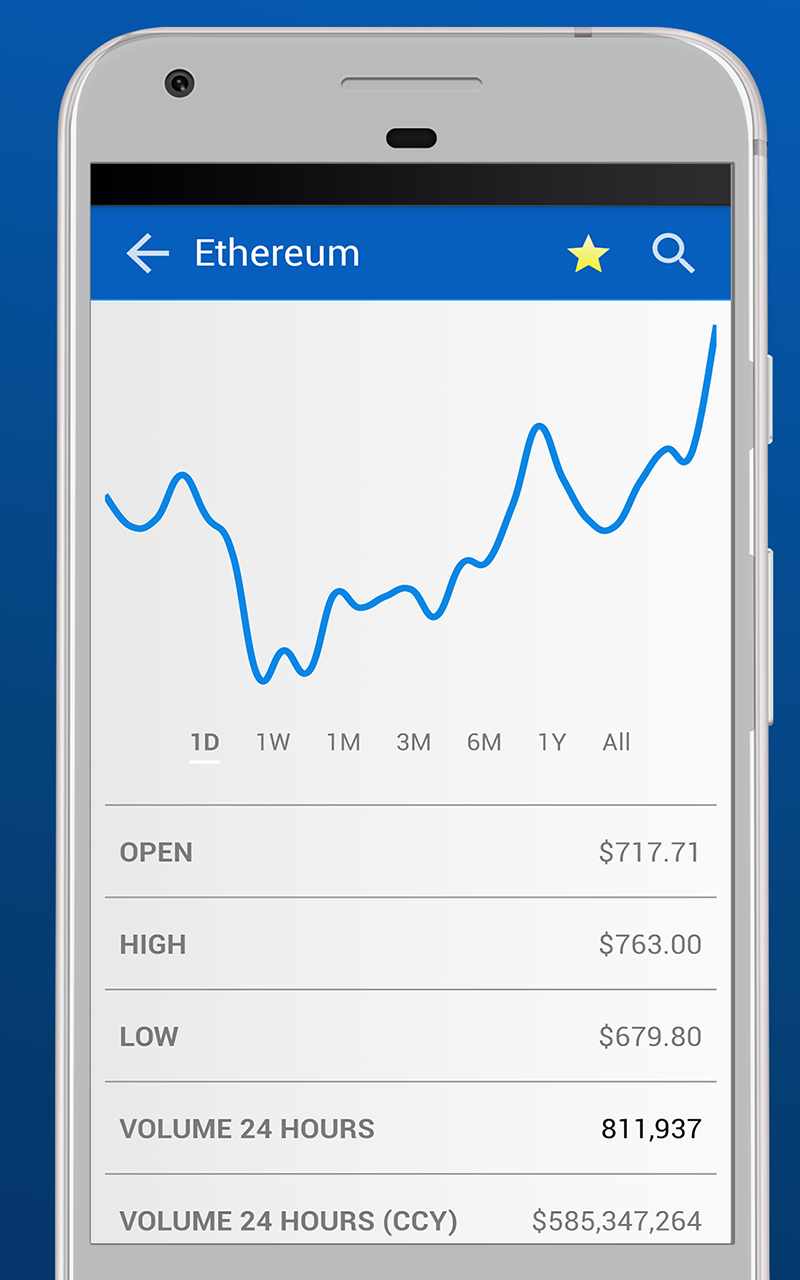
Task: Switch to the 1W chart view
Action: (273, 742)
